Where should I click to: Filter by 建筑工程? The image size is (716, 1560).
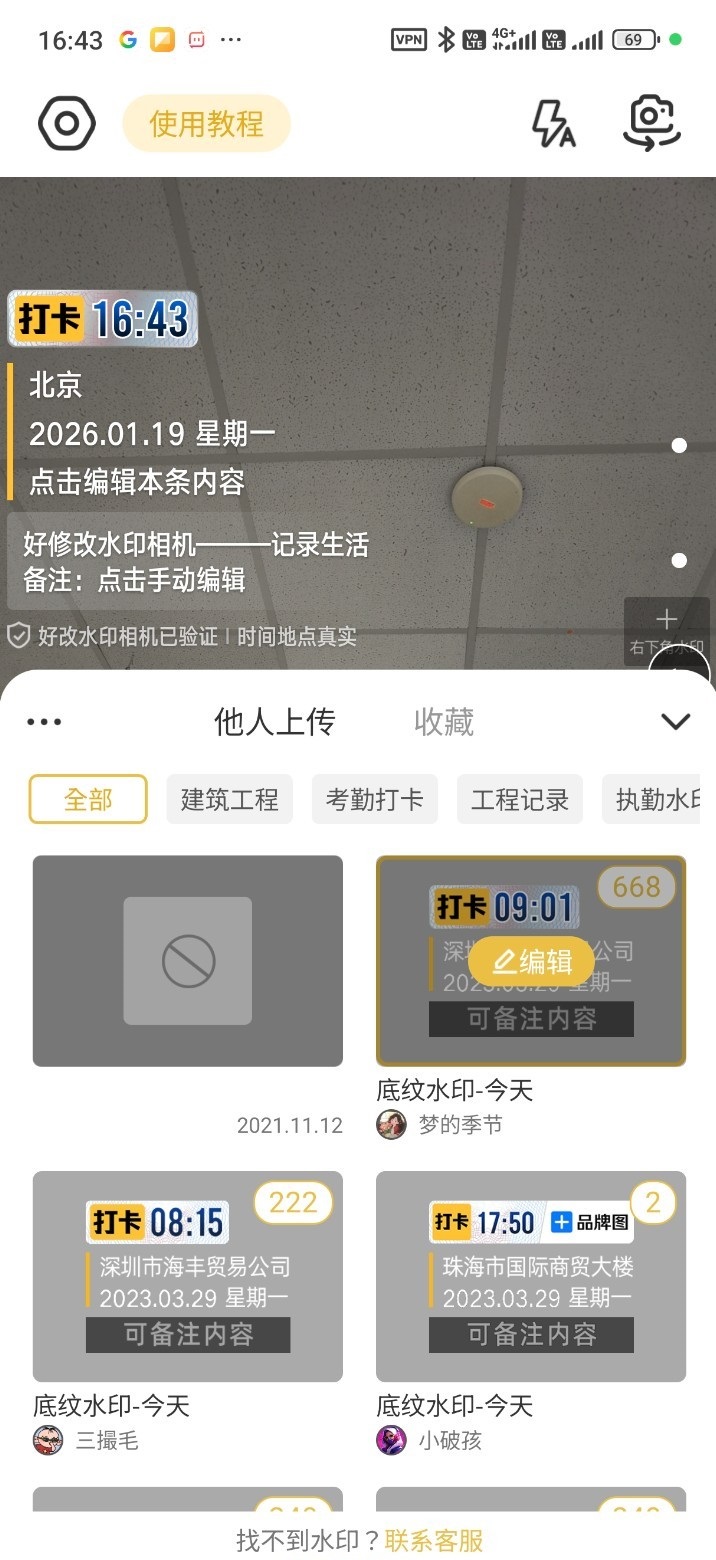click(x=229, y=799)
